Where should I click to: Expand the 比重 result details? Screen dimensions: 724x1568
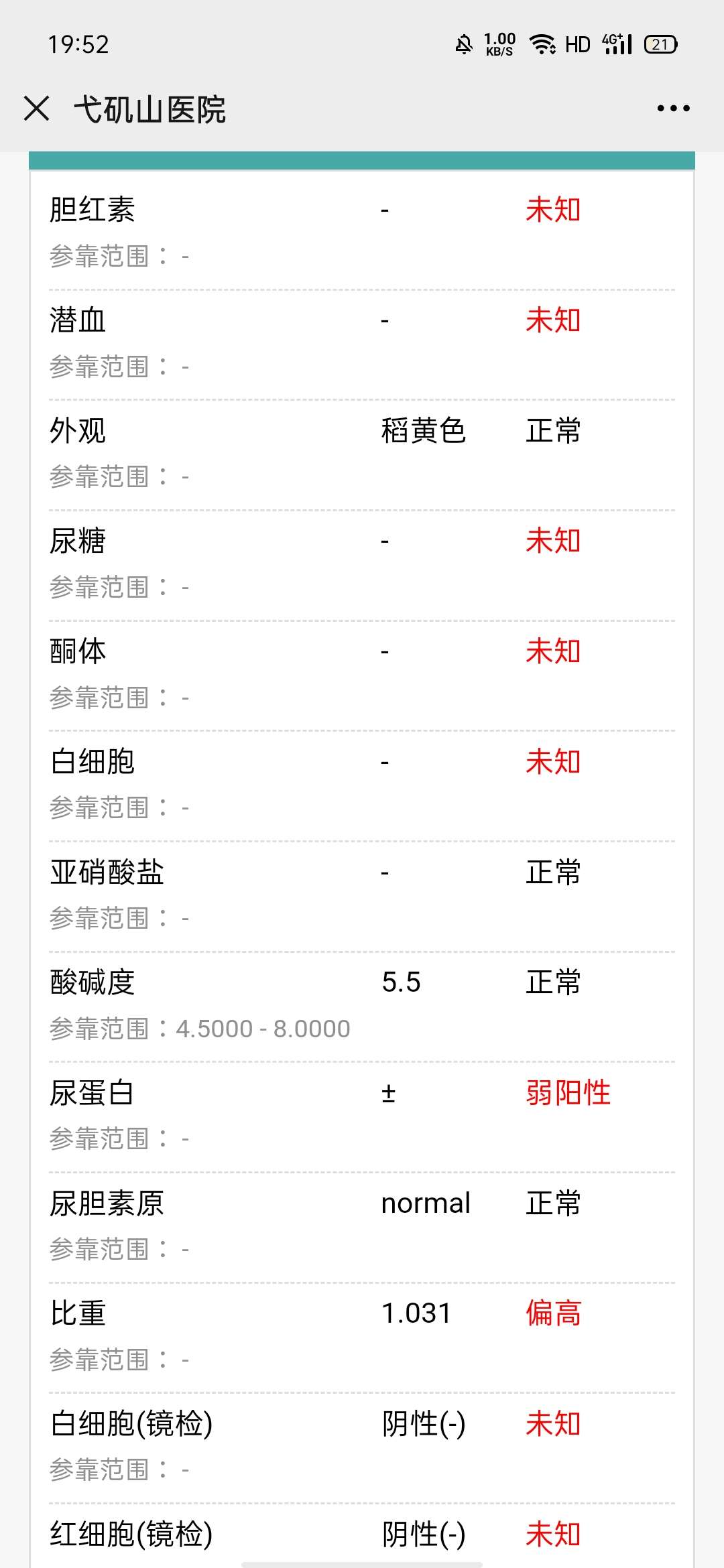point(362,1313)
